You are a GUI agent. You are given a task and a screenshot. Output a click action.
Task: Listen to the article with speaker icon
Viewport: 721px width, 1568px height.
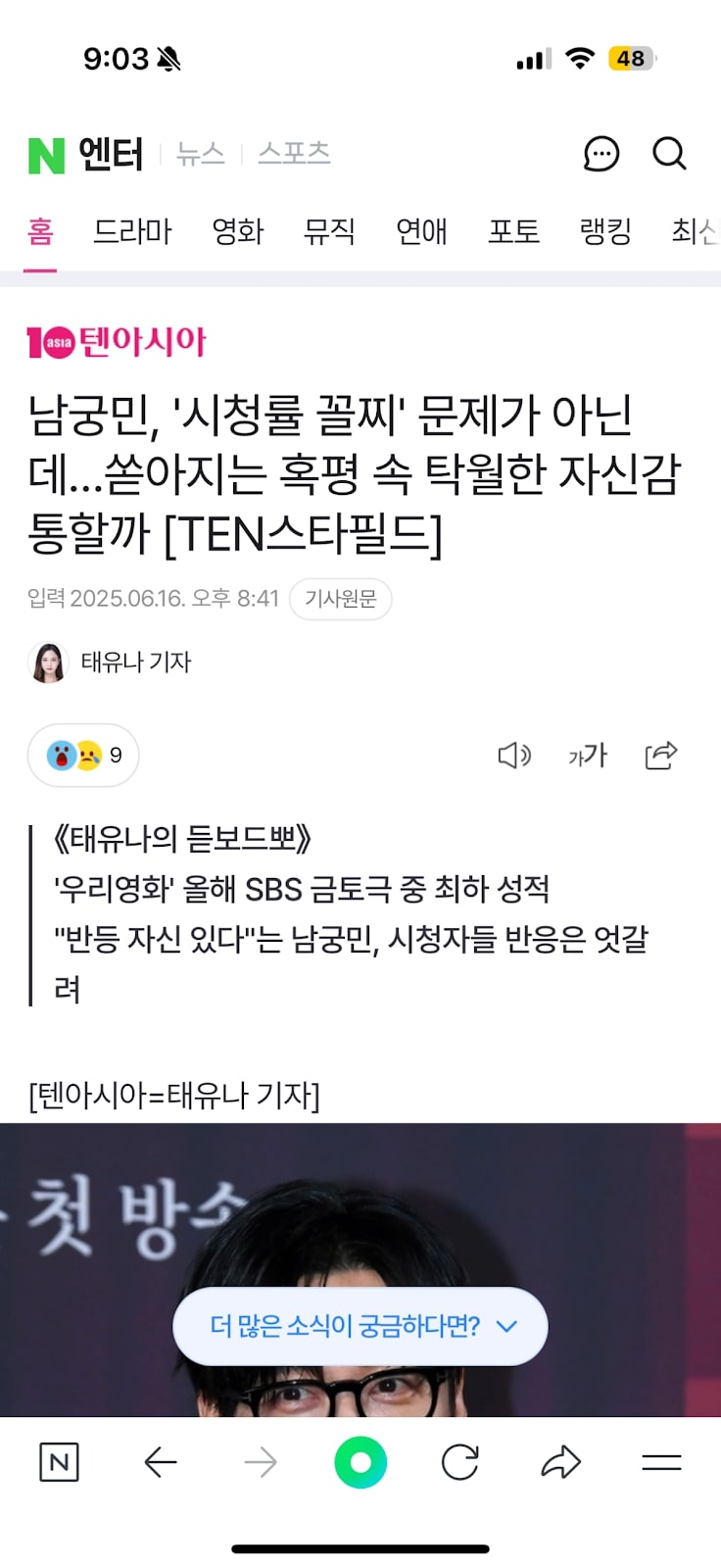514,756
